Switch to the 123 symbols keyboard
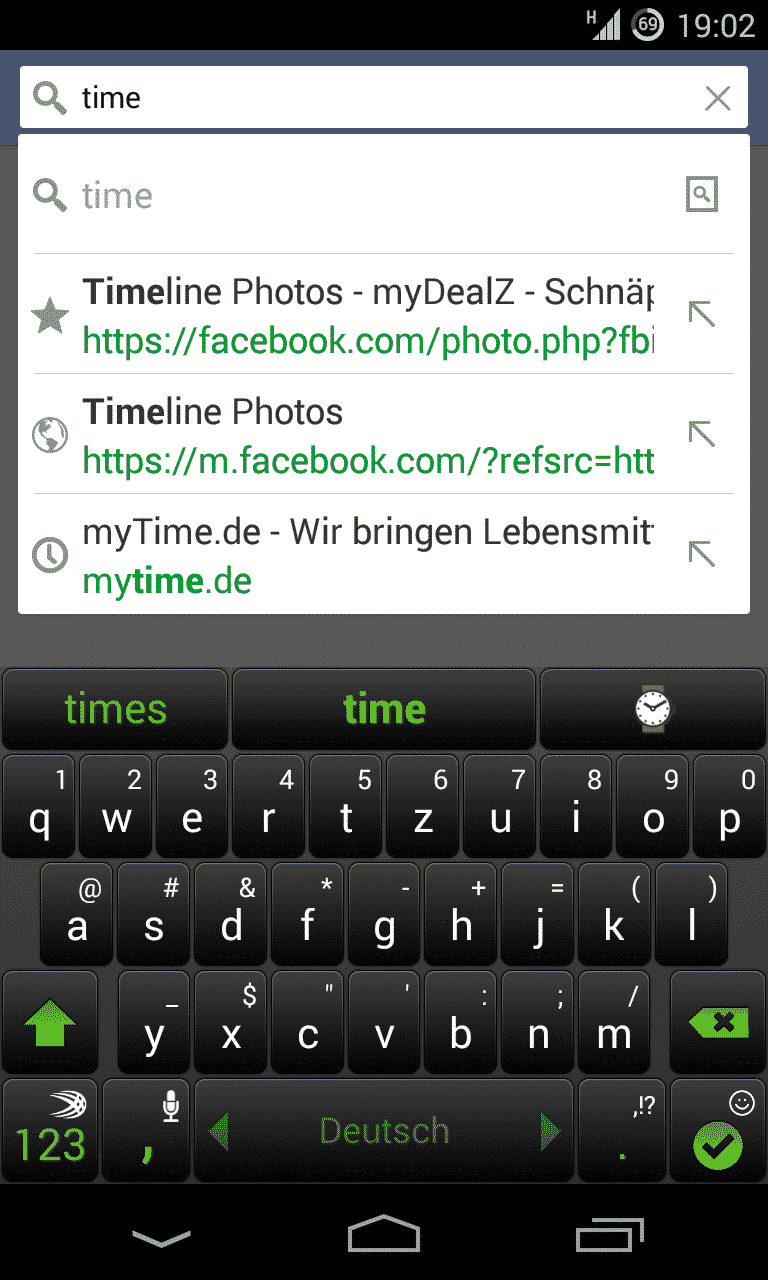This screenshot has width=768, height=1280. pos(50,1130)
